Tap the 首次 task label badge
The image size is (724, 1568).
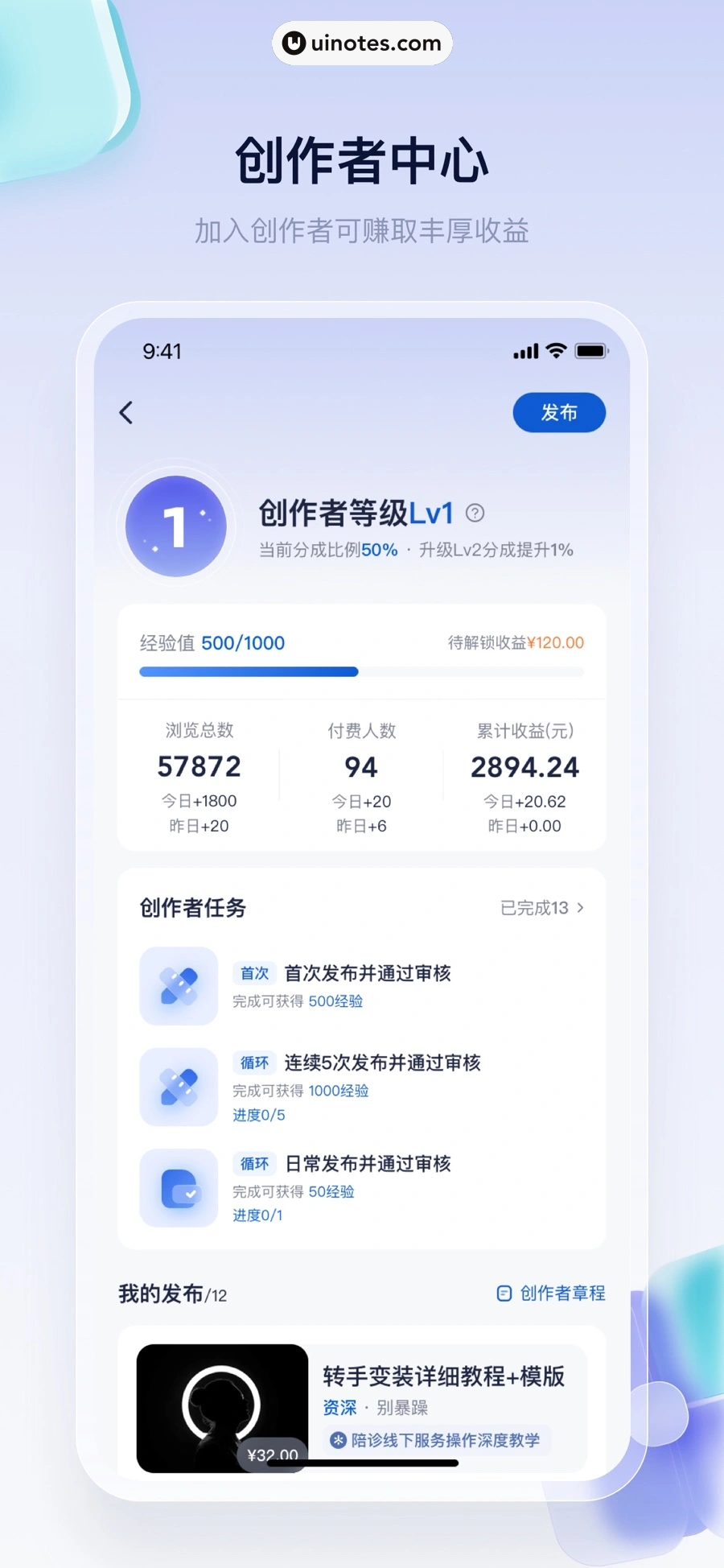pos(254,973)
